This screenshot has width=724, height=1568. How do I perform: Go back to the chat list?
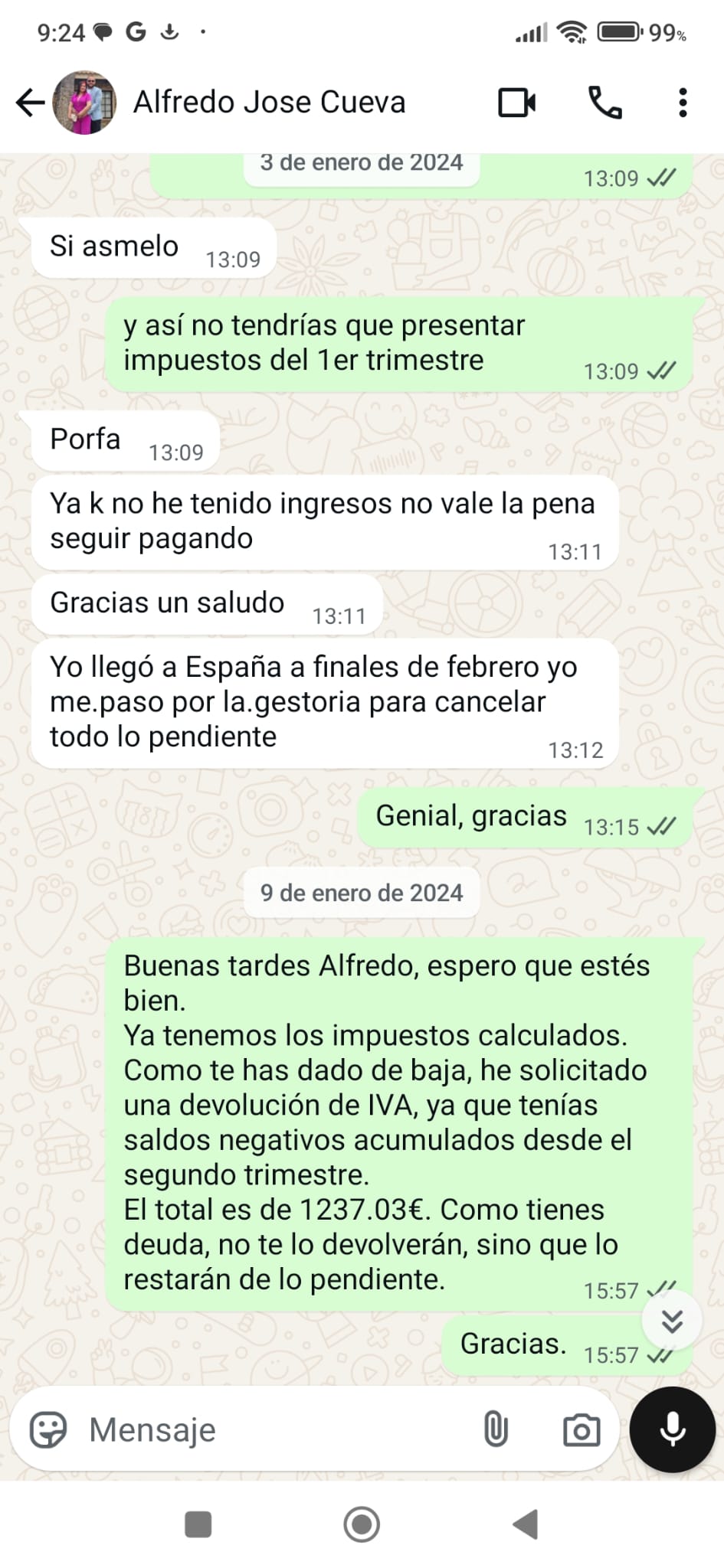click(x=30, y=103)
